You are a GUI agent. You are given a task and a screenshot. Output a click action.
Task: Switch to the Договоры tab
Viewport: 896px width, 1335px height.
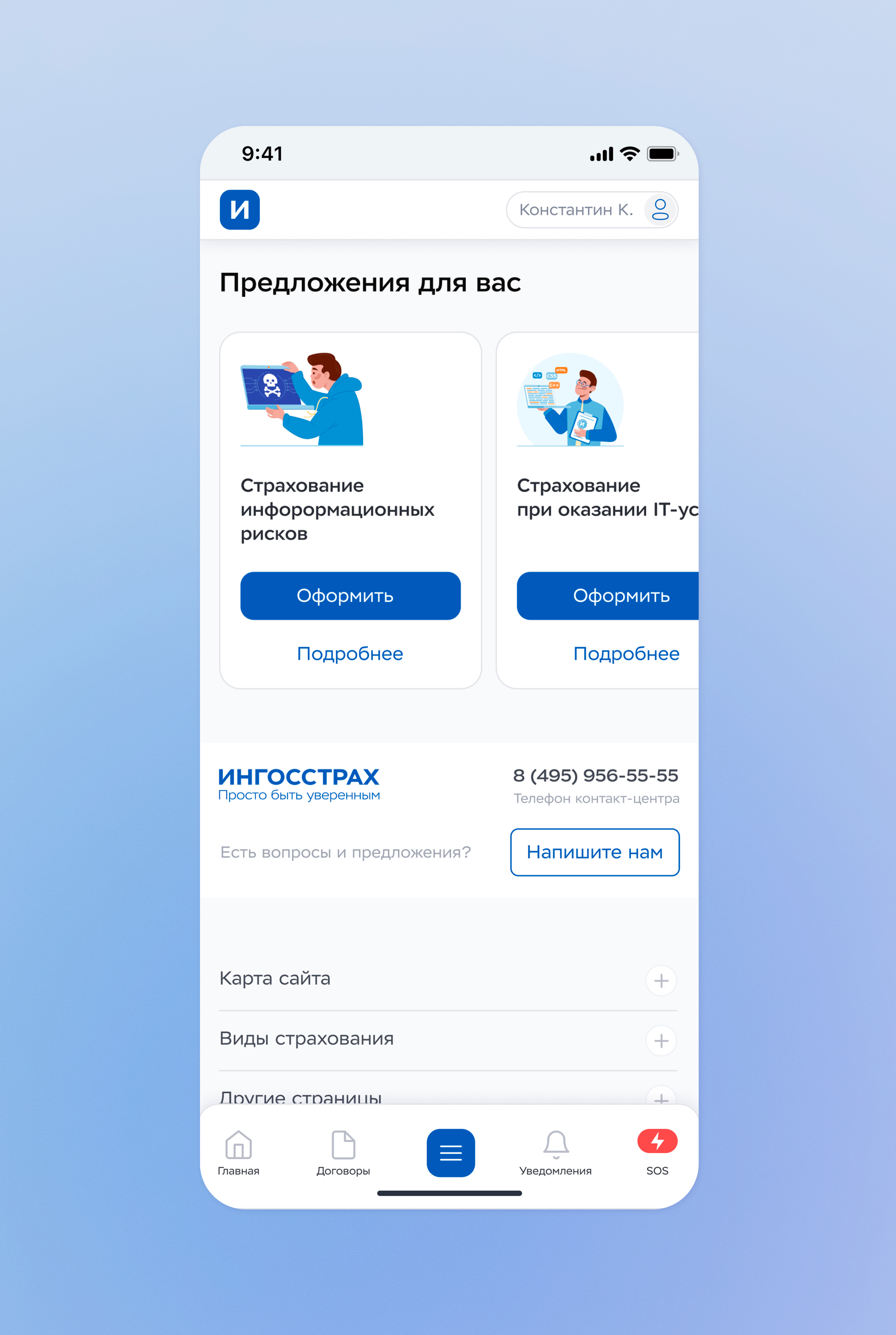click(343, 1153)
